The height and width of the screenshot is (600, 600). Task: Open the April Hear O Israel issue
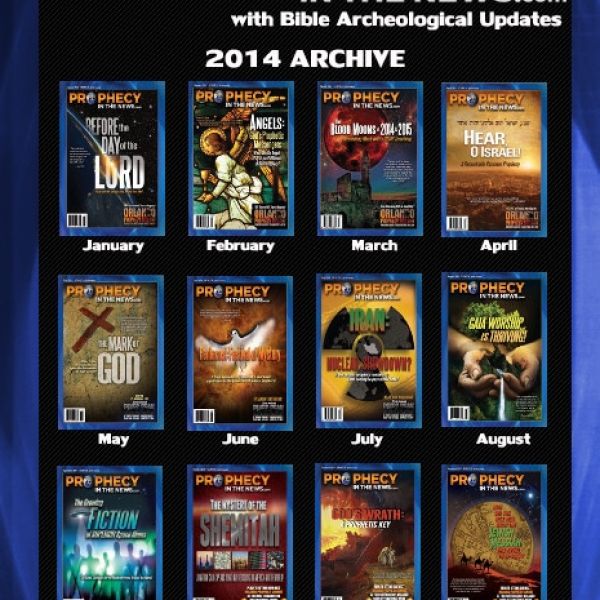click(494, 158)
